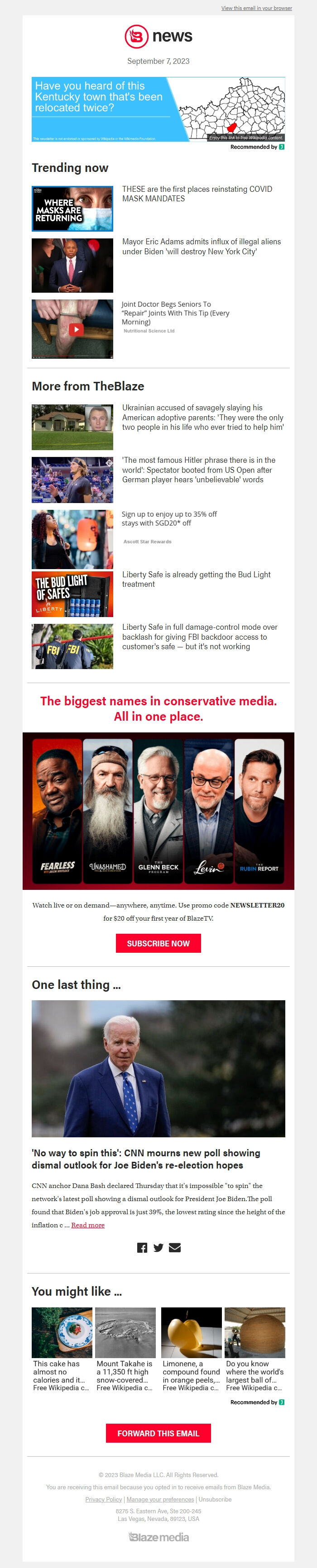The width and height of the screenshot is (317, 1568).
Task: Open Ukrainian accused of slaying adoptive parents article
Action: [202, 418]
